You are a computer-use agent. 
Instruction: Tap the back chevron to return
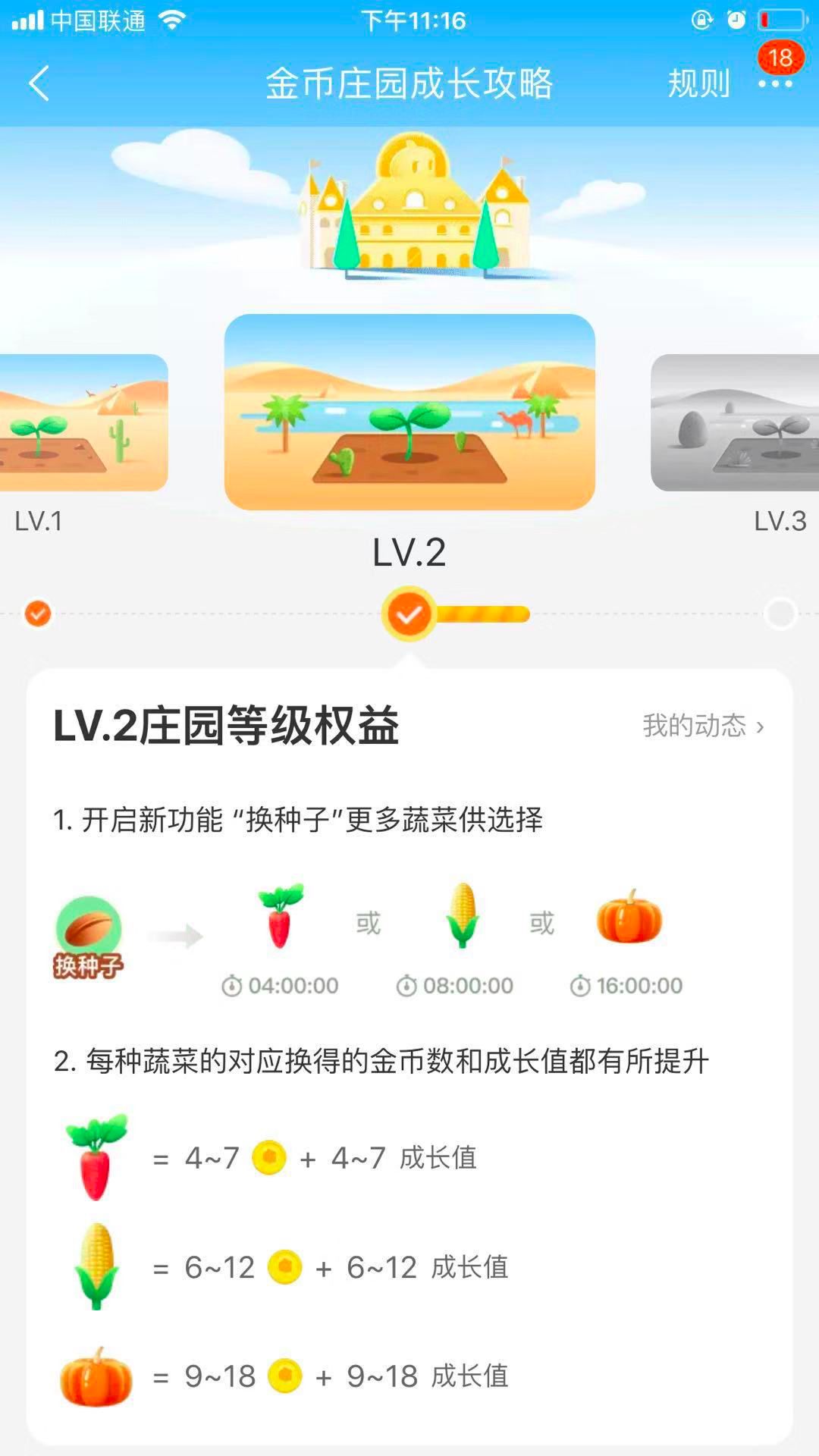(x=38, y=83)
